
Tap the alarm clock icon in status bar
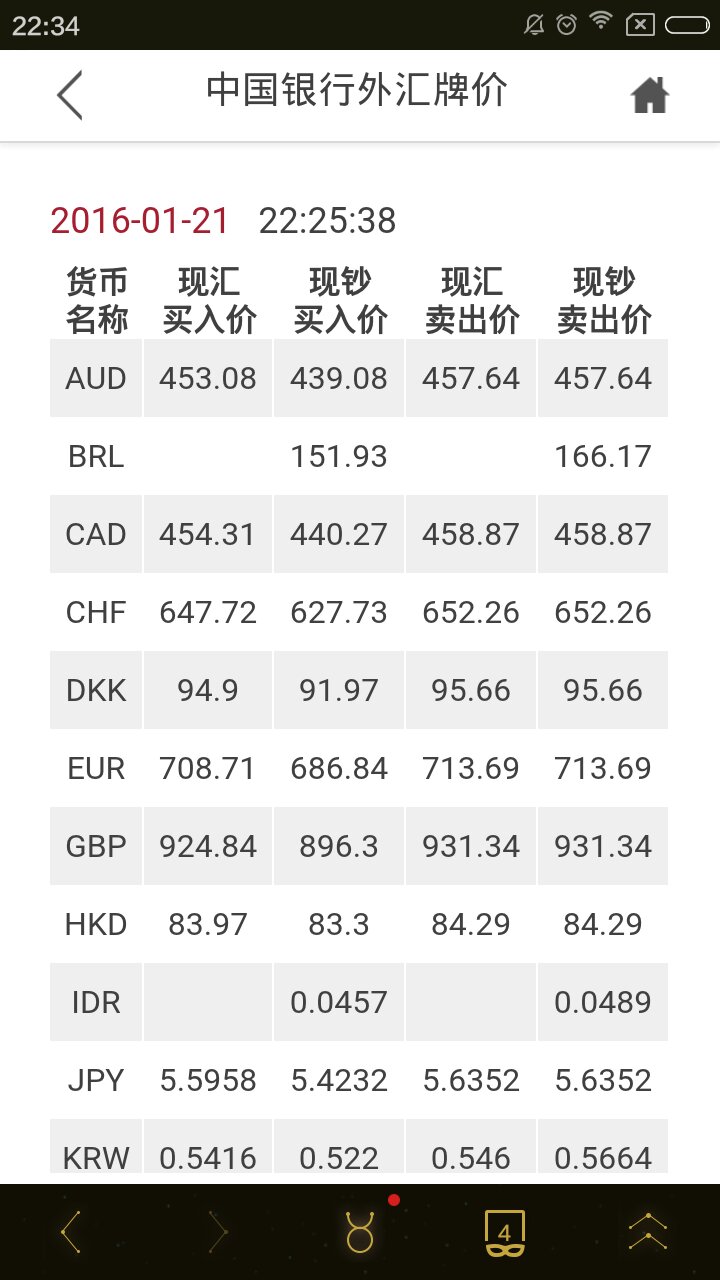[565, 26]
